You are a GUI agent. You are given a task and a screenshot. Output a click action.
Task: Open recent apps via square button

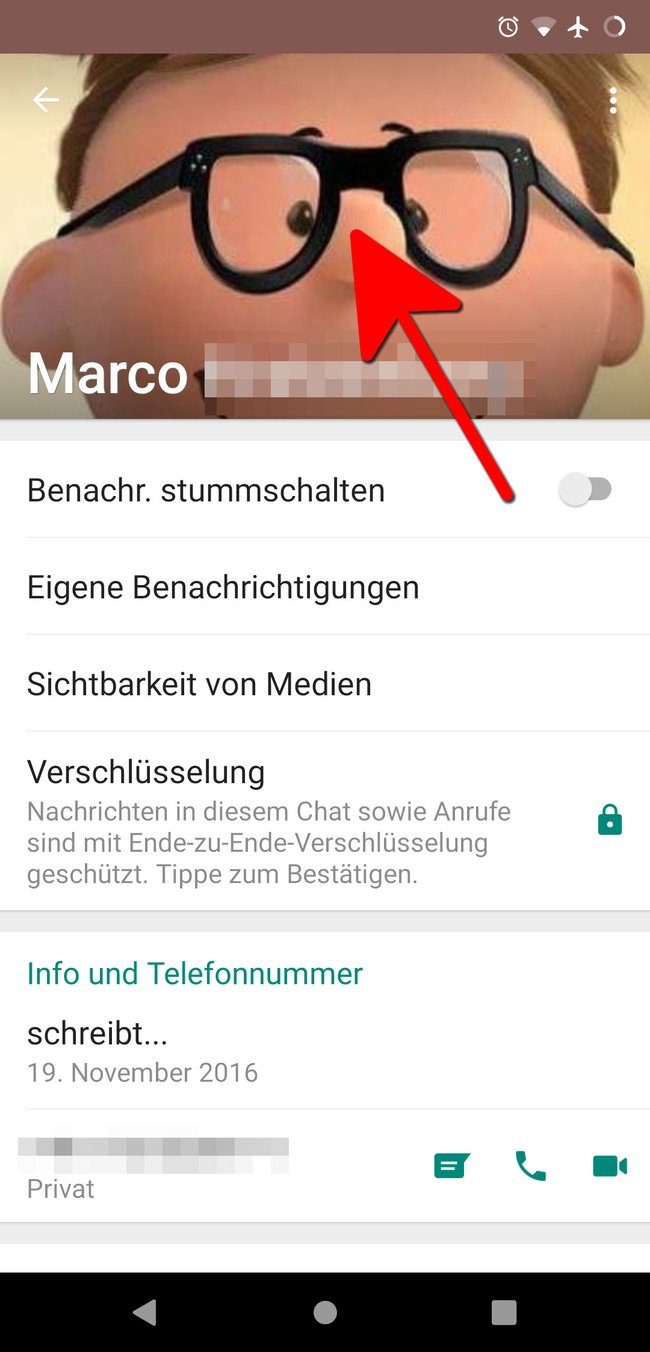tap(504, 1312)
